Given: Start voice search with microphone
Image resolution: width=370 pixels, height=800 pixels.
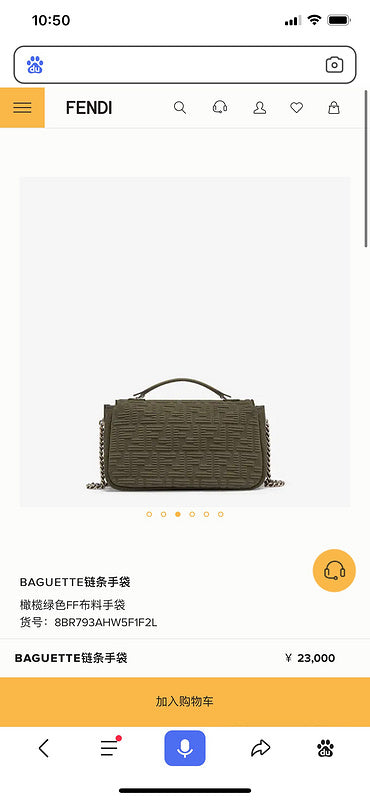Looking at the screenshot, I should click(185, 748).
